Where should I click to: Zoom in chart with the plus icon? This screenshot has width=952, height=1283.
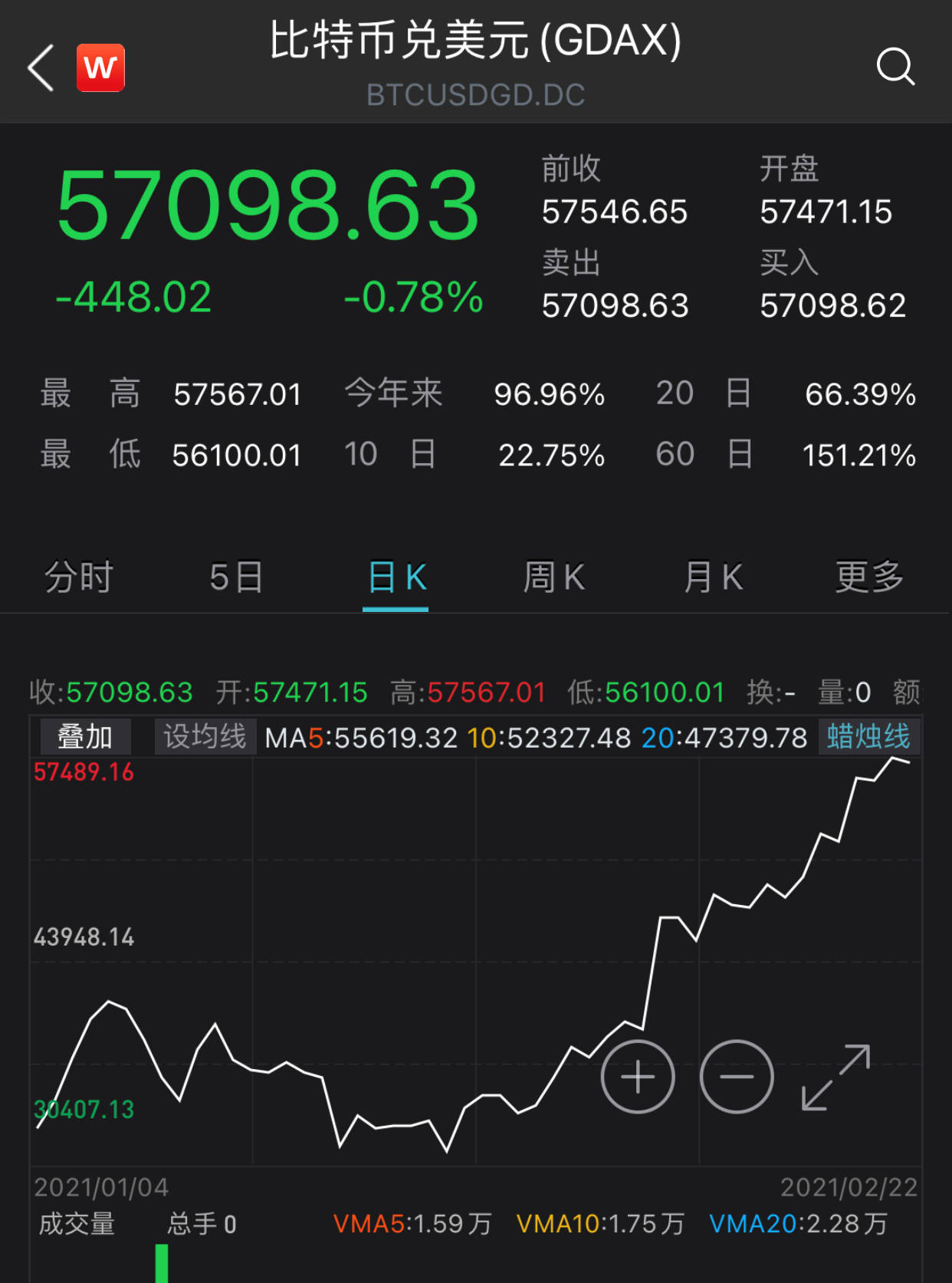637,1077
